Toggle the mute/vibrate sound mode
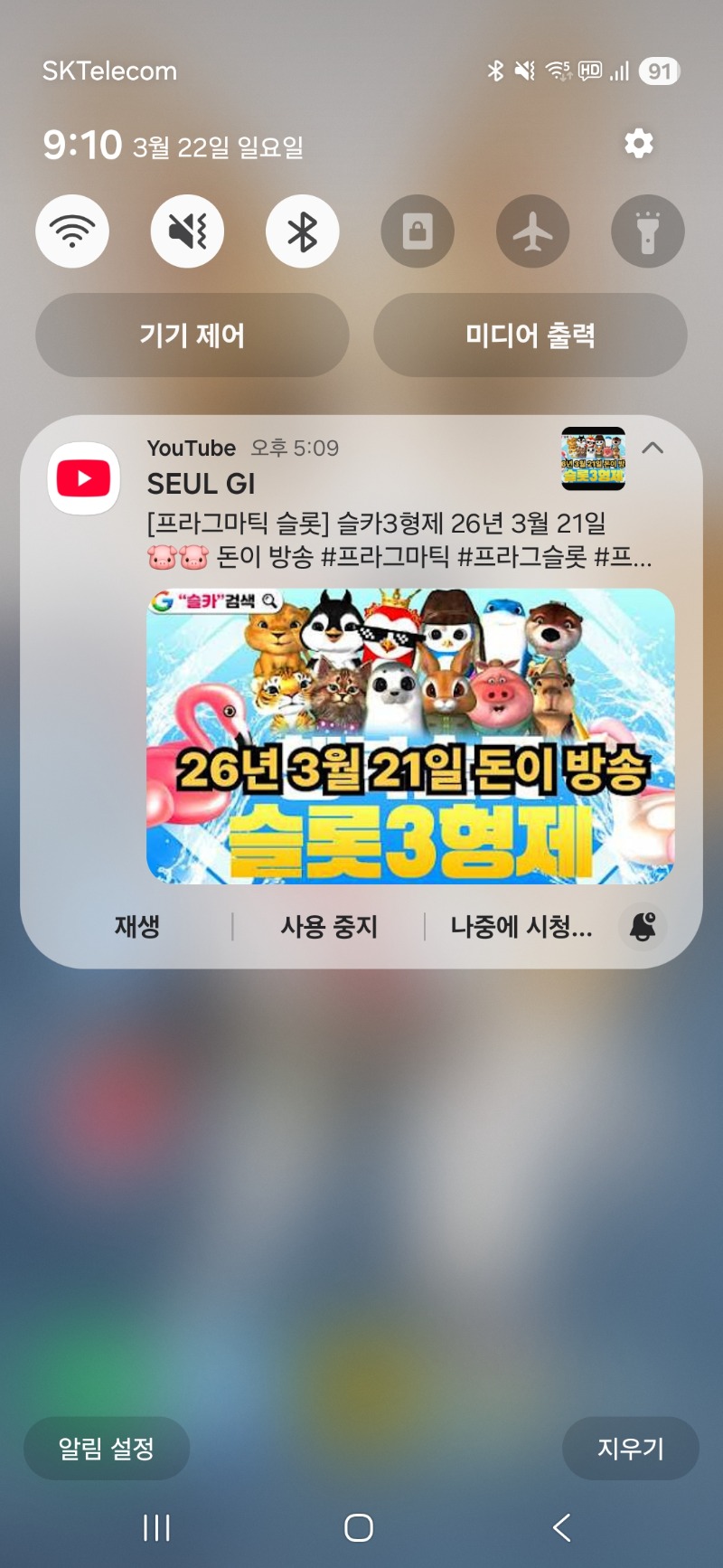The height and width of the screenshot is (1568, 723). point(187,231)
